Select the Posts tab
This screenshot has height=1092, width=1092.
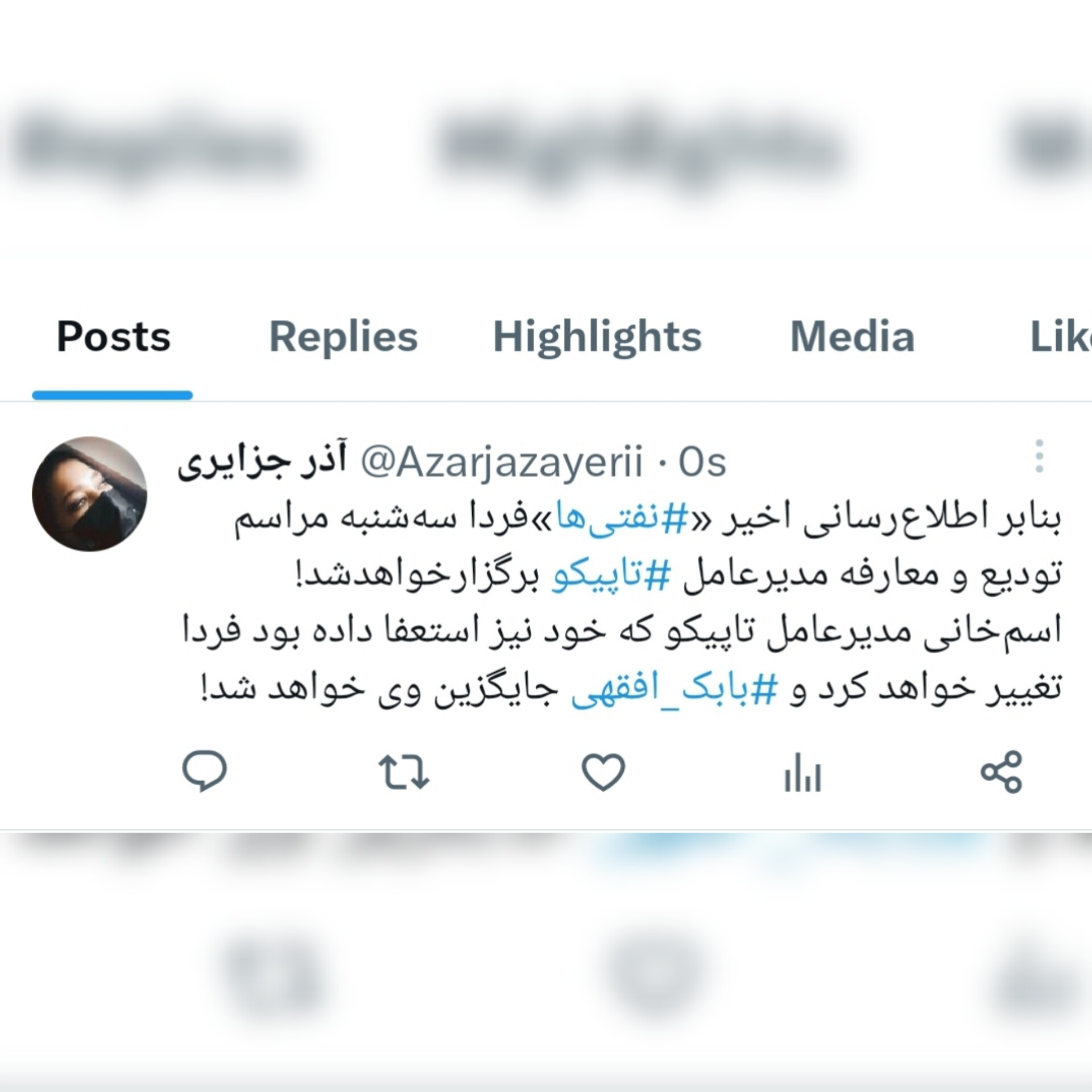click(x=113, y=337)
